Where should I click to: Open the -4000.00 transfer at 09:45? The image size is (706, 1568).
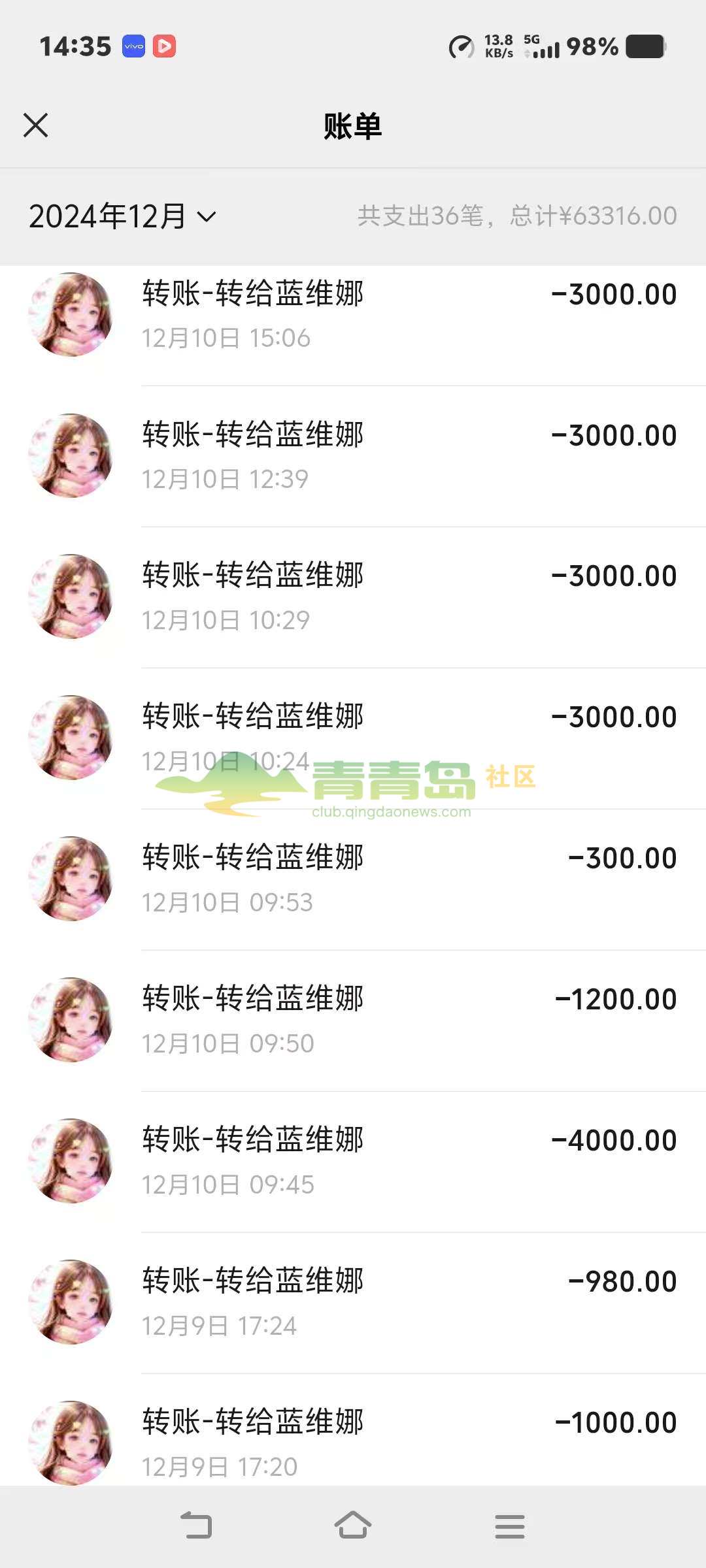coord(353,1162)
